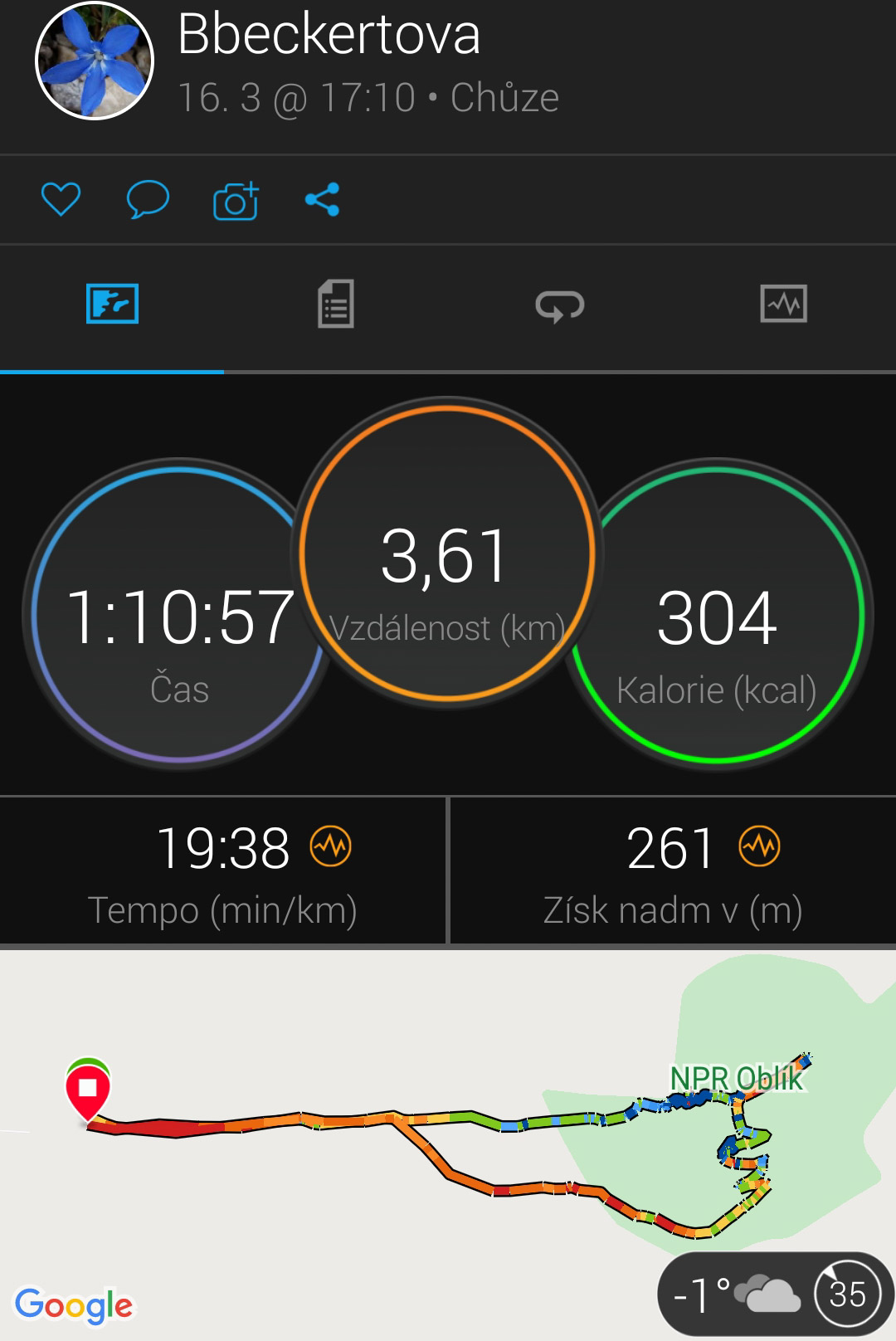
Task: Switch to the details list tab
Action: click(336, 304)
